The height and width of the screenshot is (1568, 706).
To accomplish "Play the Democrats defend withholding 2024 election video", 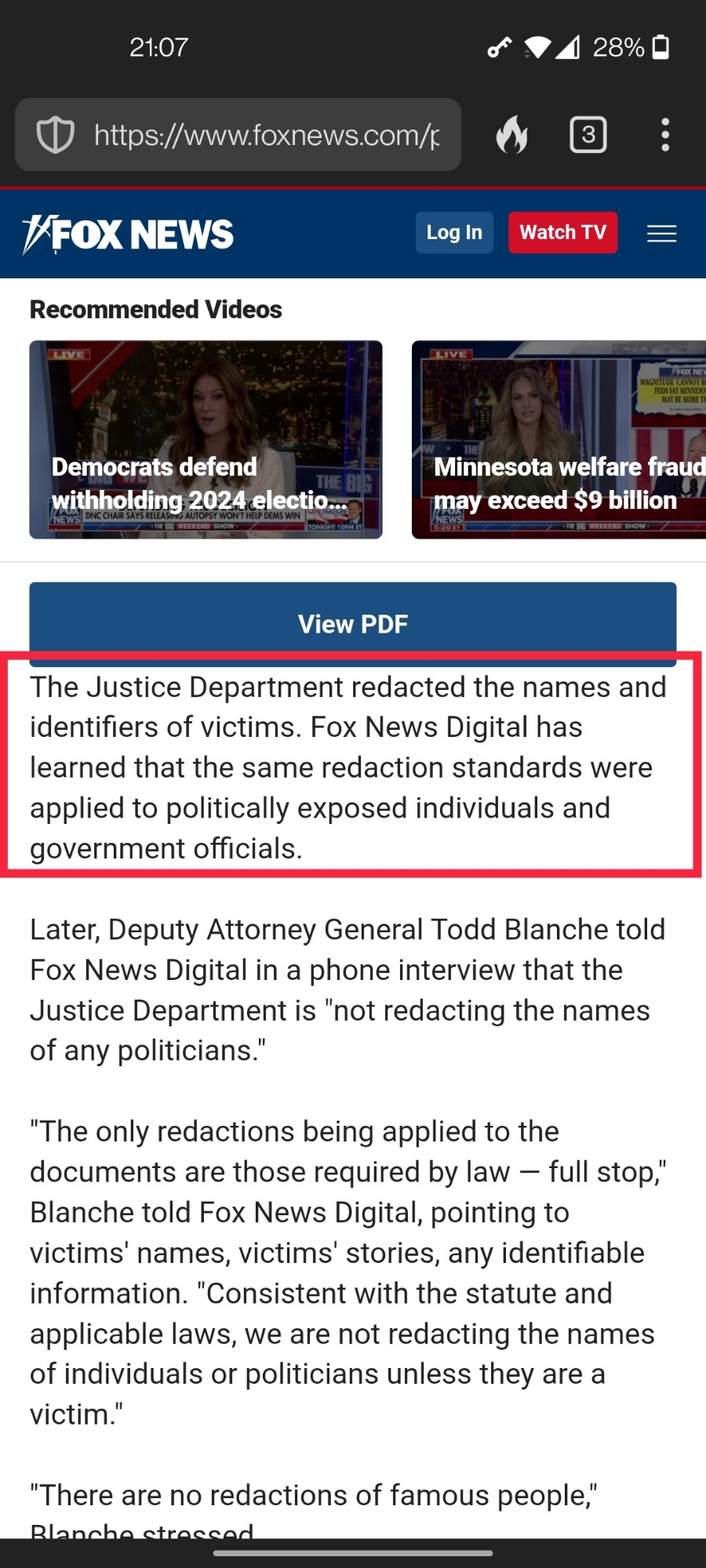I will (206, 439).
